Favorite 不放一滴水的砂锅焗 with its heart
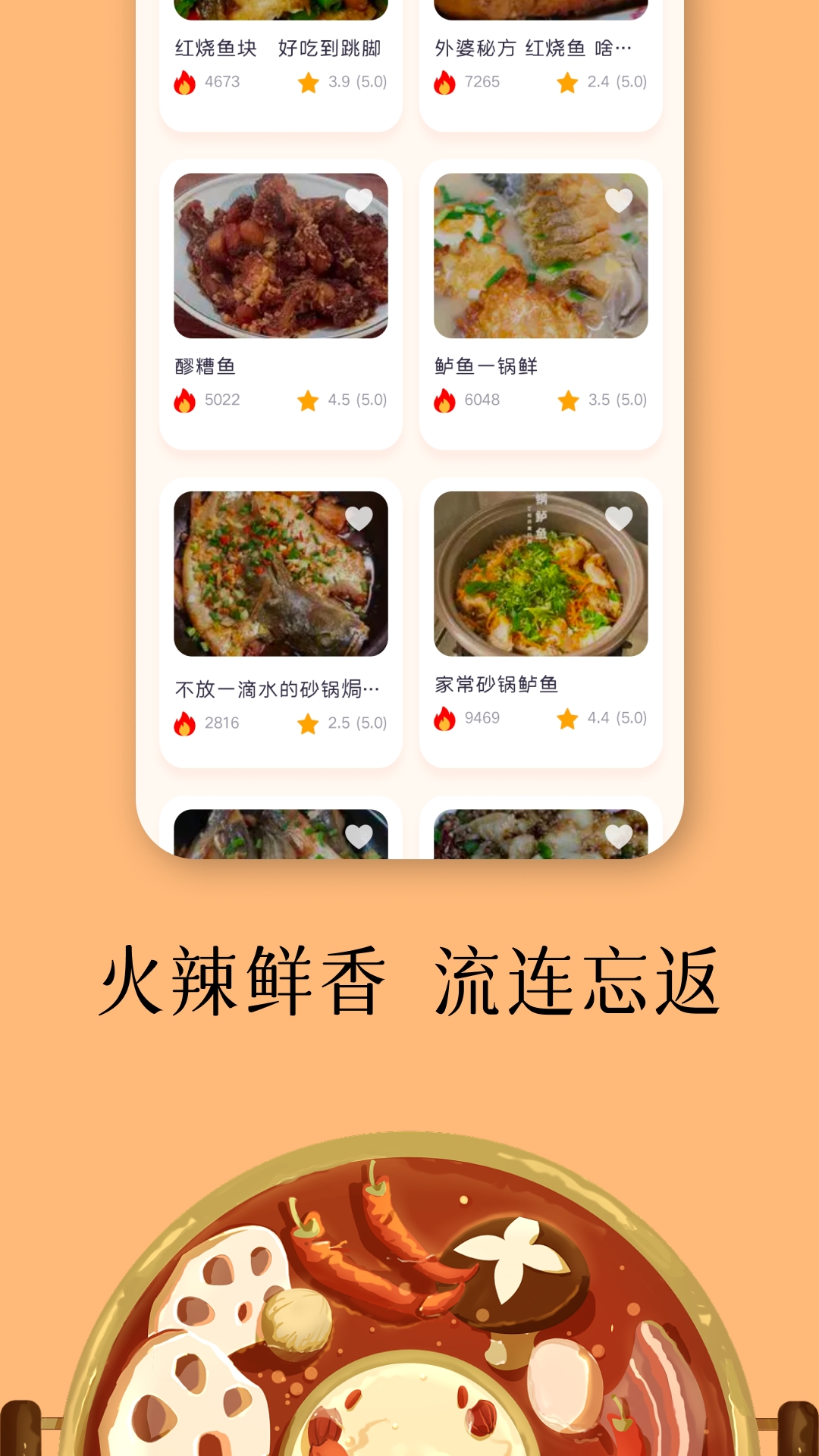 (358, 519)
